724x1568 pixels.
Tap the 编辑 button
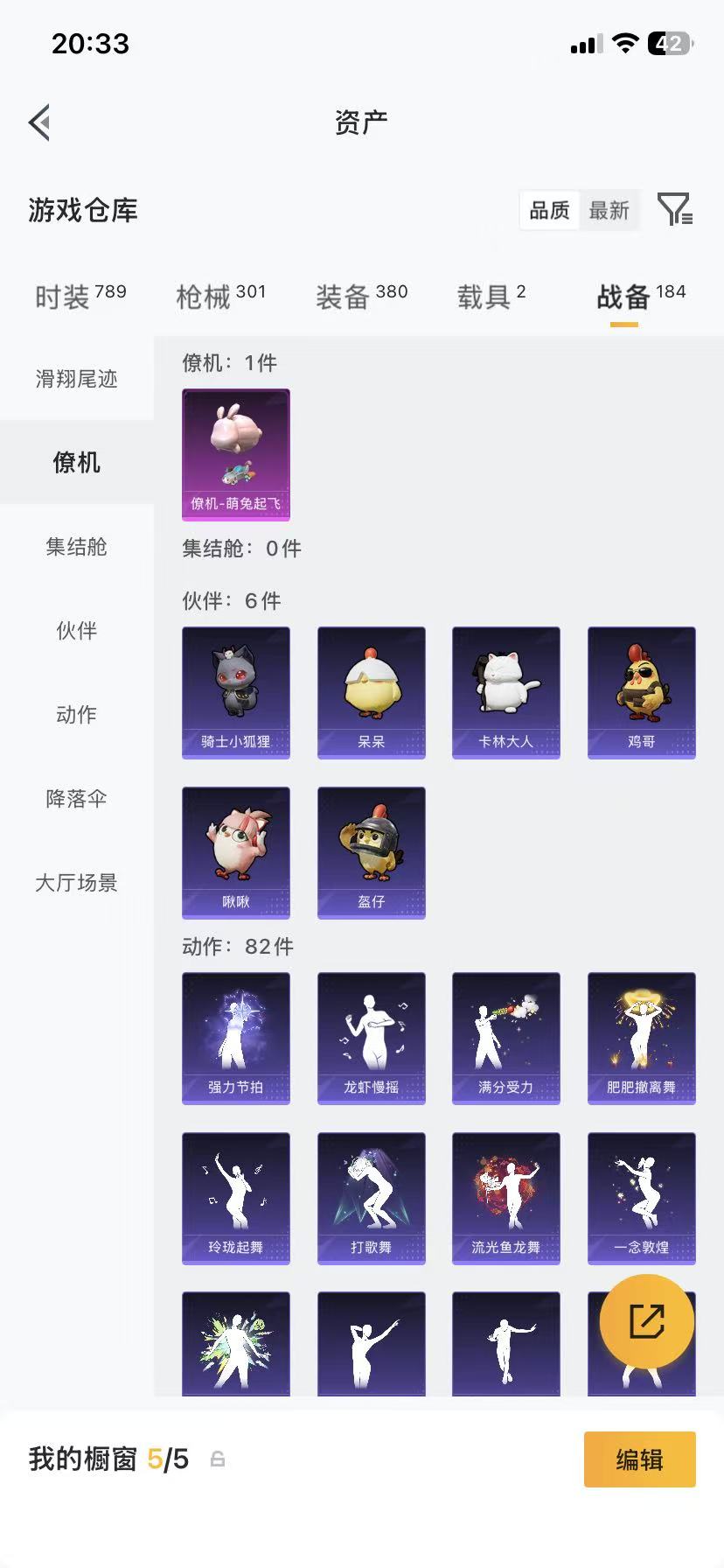[639, 1459]
